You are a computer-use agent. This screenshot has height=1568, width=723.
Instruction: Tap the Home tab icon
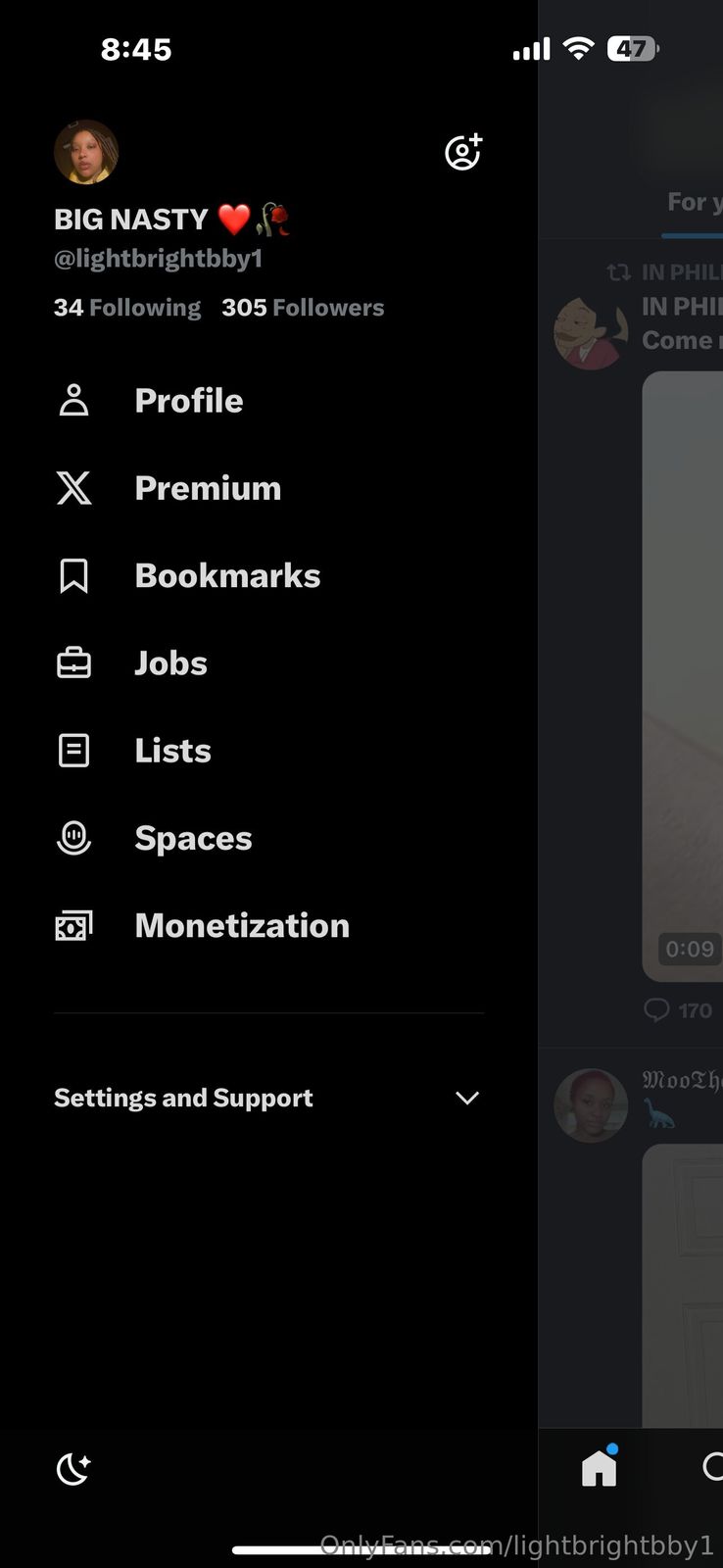(x=599, y=1467)
